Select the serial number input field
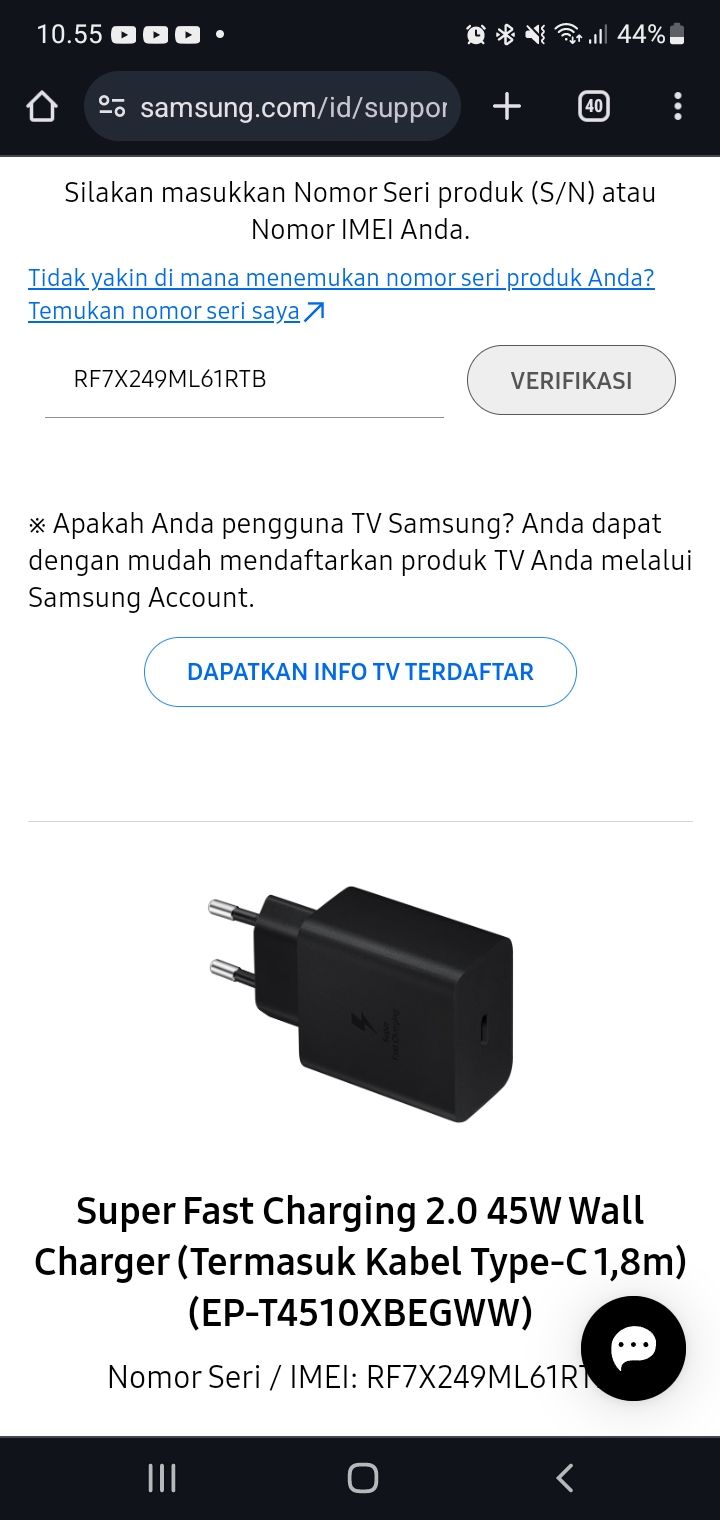Viewport: 720px width, 1520px height. click(244, 380)
